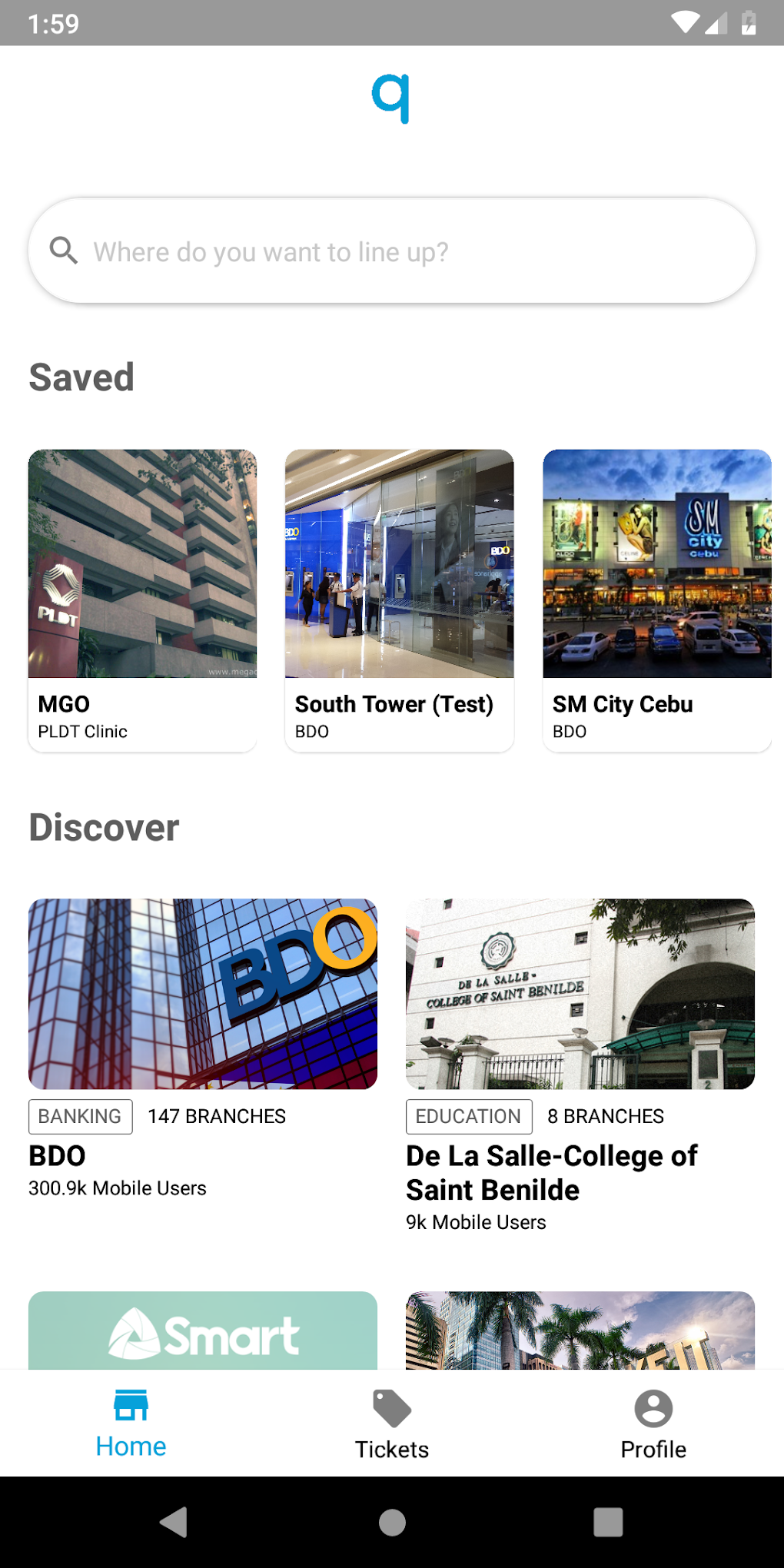Tap the BANKING category label on BDO

[x=80, y=1116]
